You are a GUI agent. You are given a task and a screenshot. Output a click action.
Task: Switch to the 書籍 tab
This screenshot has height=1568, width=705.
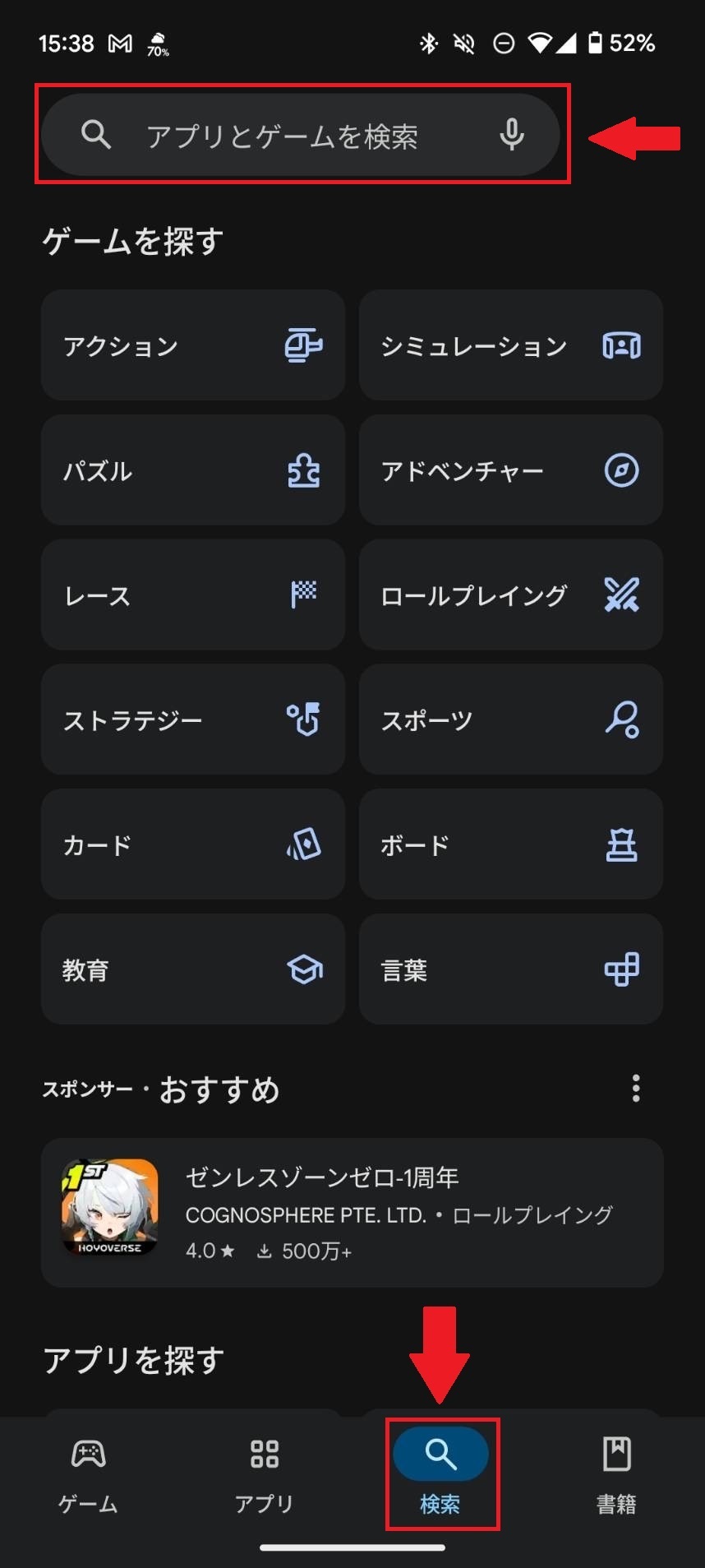pos(617,1475)
